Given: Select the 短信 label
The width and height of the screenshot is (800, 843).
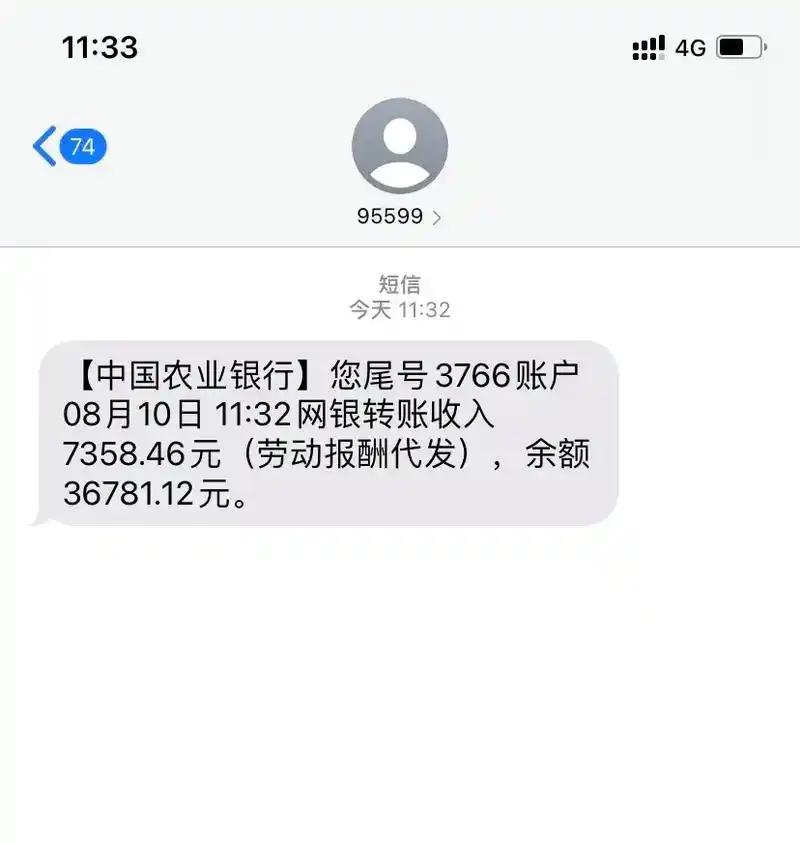Looking at the screenshot, I should 399,283.
